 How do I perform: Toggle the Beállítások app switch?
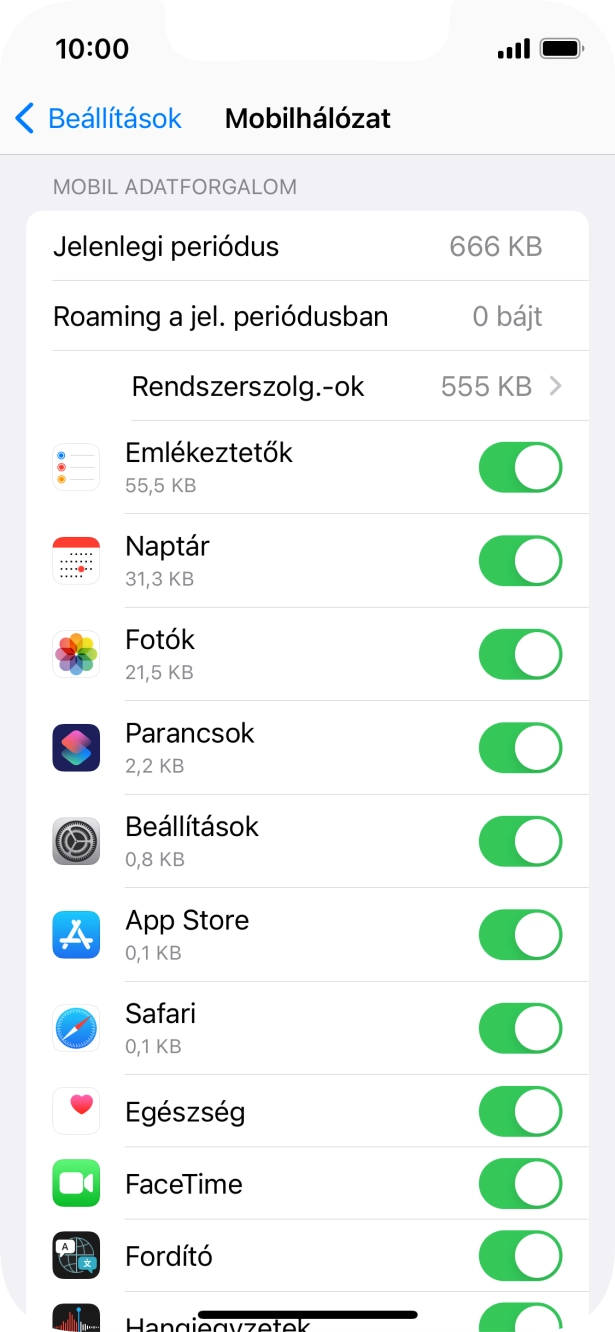(520, 841)
